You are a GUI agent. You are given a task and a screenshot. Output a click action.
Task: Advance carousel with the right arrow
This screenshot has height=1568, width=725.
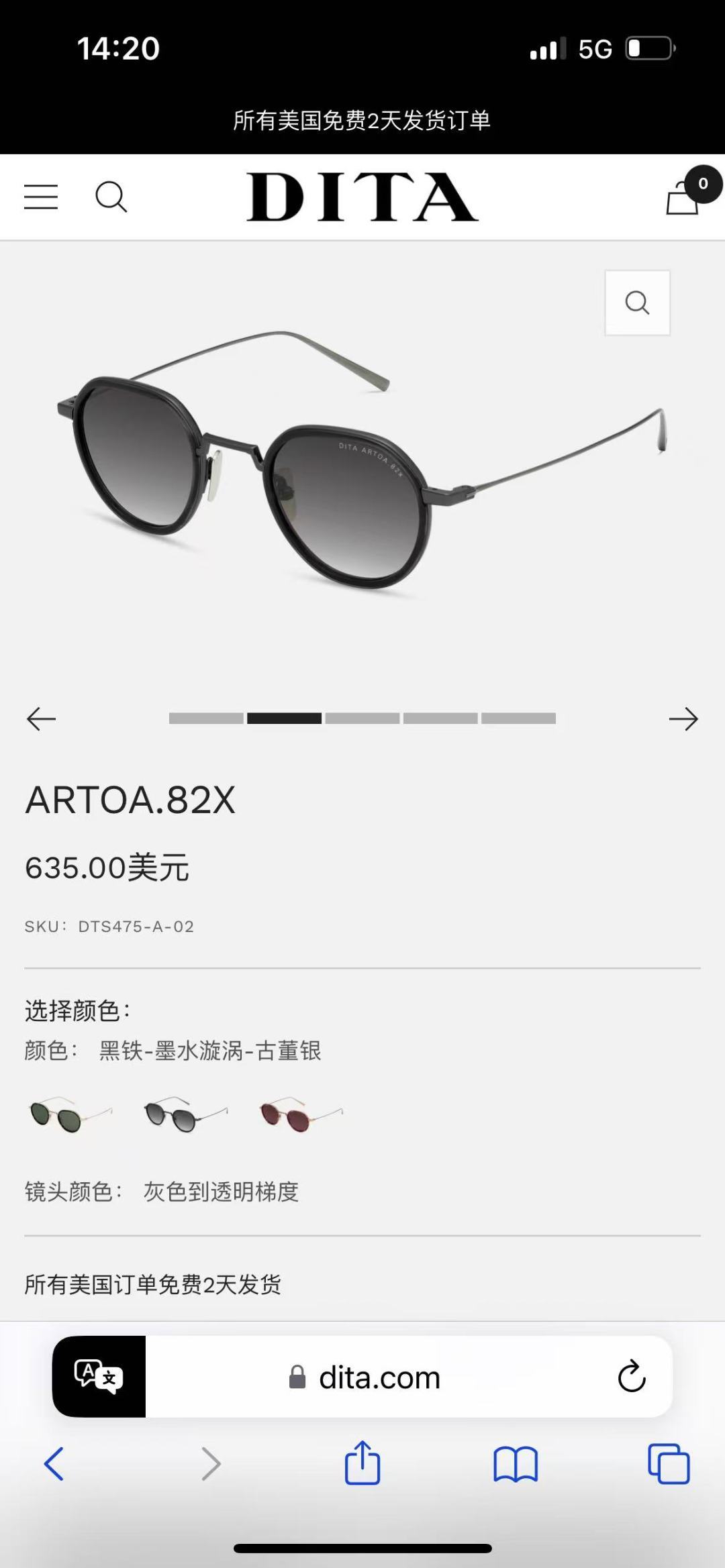click(x=684, y=719)
